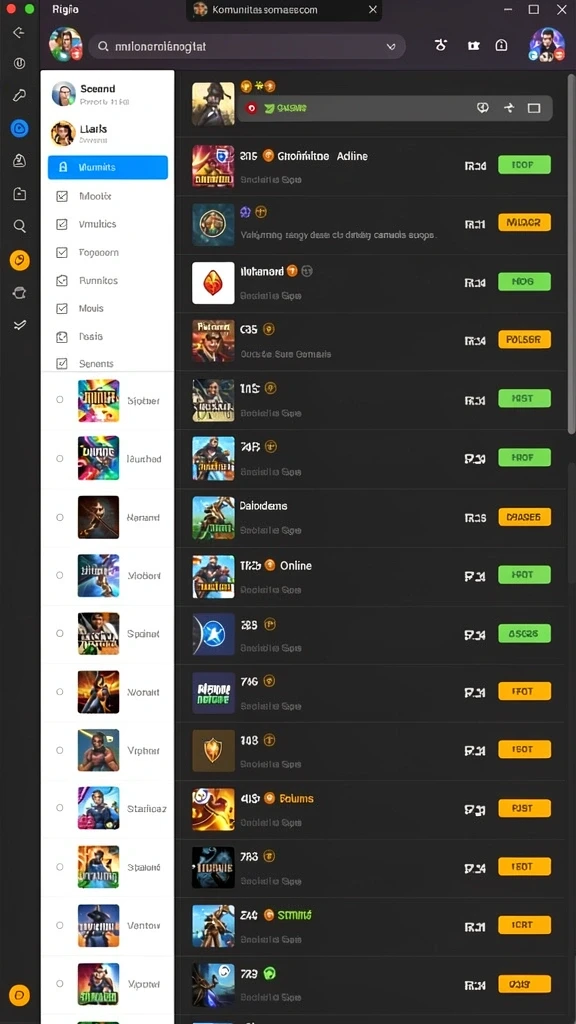576x1024 pixels.
Task: Go back with the sidebar arrow icon
Action: pyautogui.click(x=19, y=33)
